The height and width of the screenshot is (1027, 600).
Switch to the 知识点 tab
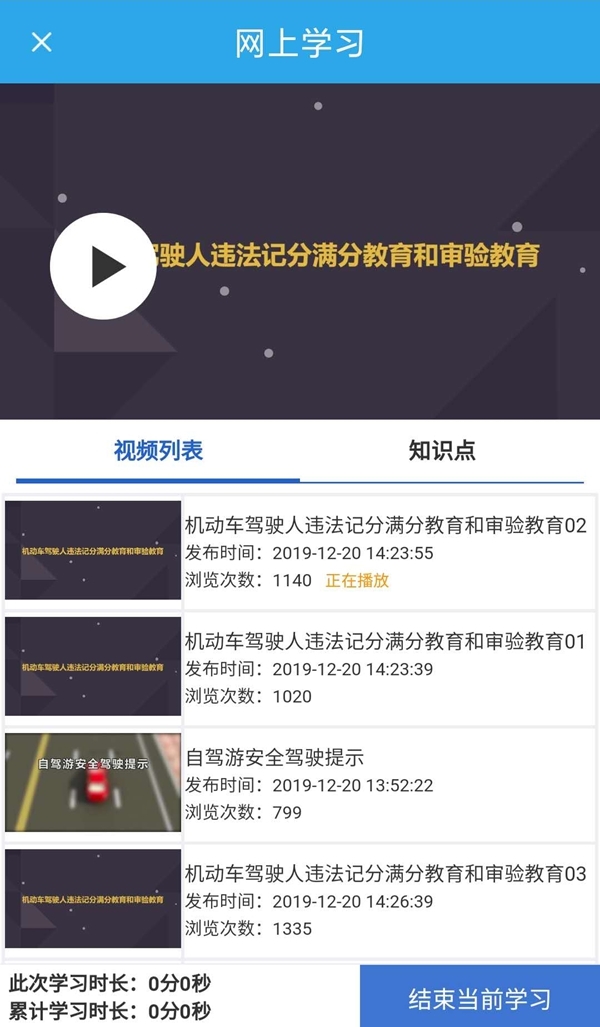pyautogui.click(x=442, y=451)
